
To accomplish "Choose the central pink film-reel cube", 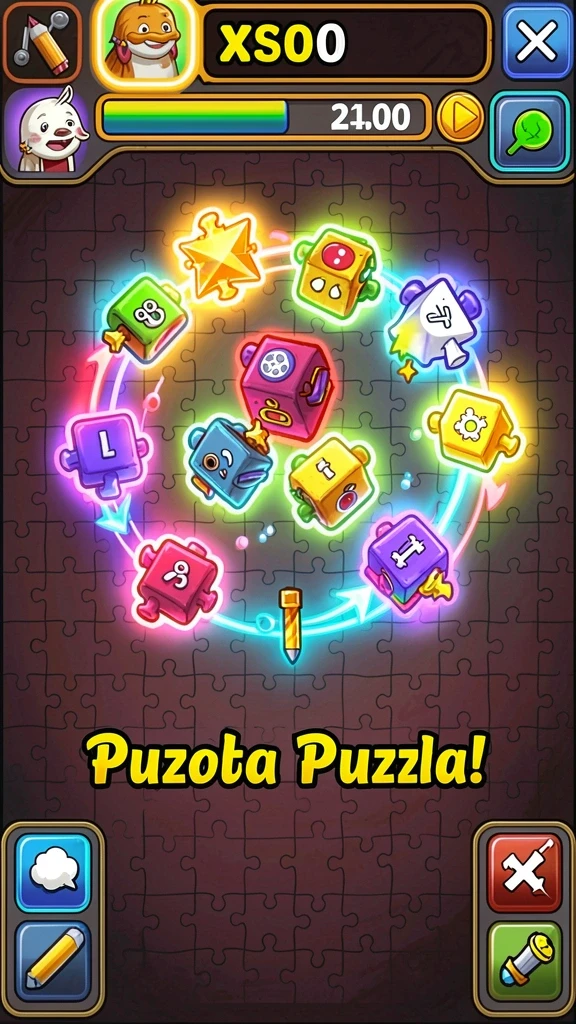I will [x=286, y=387].
